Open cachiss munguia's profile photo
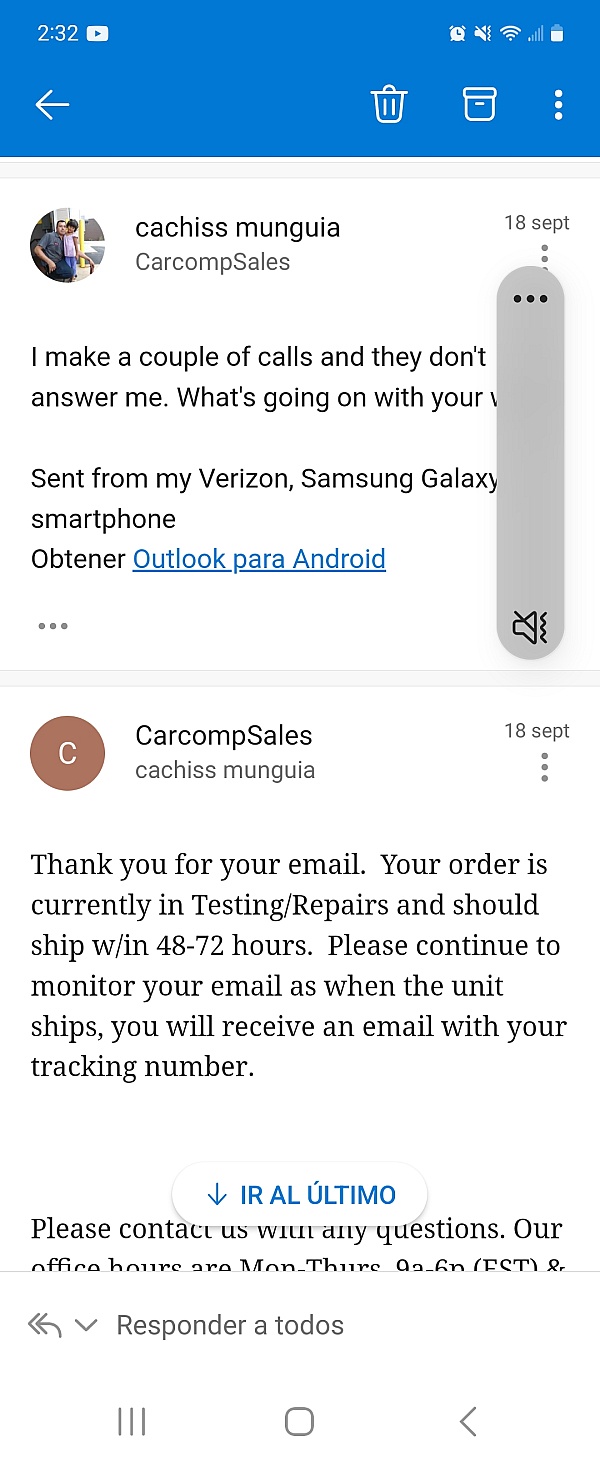Screen dimensions: 600x1466 [67, 245]
